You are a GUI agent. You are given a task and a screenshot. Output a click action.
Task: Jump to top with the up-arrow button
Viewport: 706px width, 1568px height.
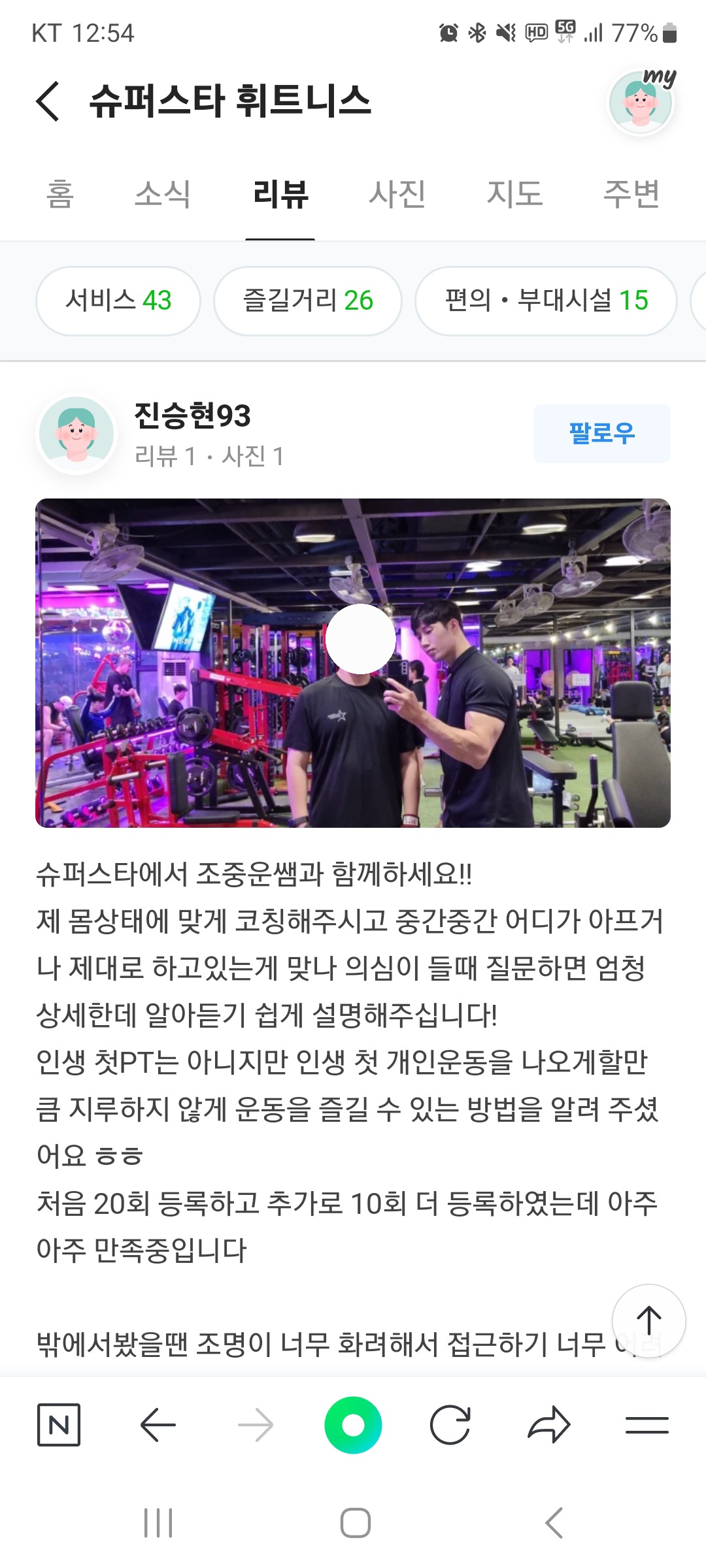click(x=649, y=1320)
